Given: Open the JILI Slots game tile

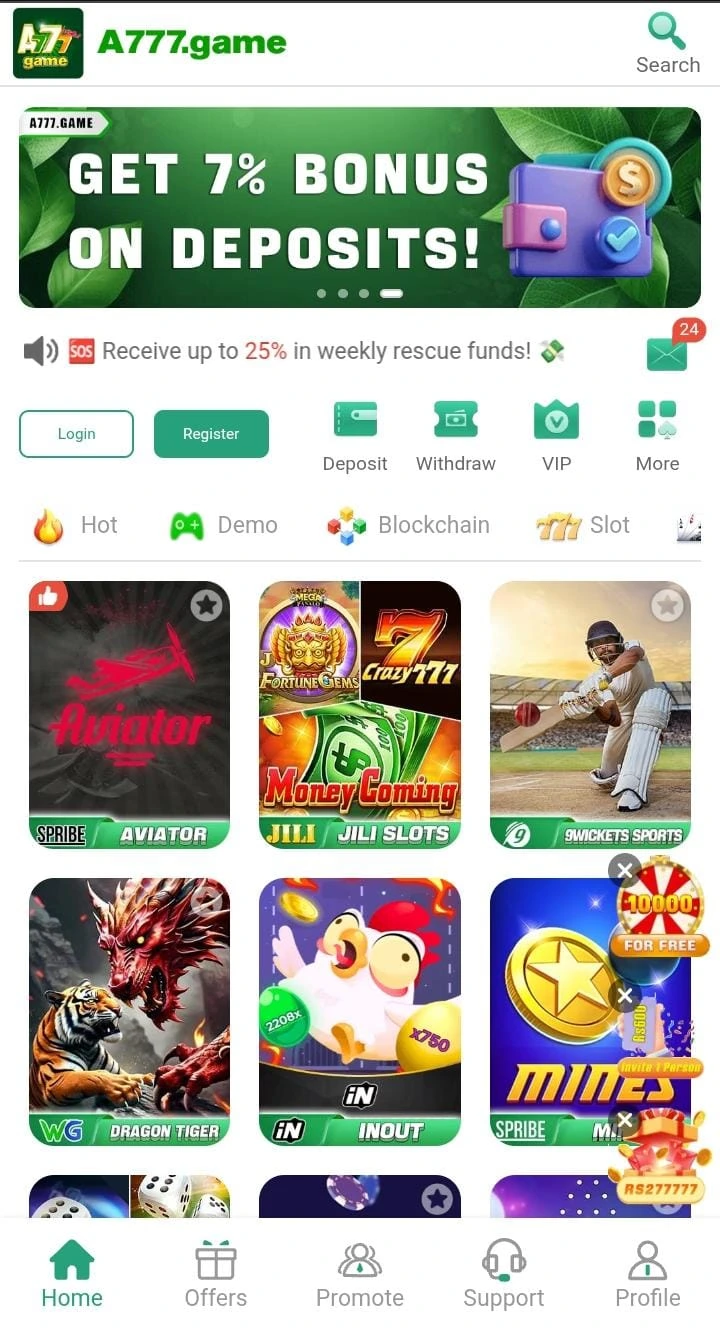Looking at the screenshot, I should pyautogui.click(x=360, y=714).
